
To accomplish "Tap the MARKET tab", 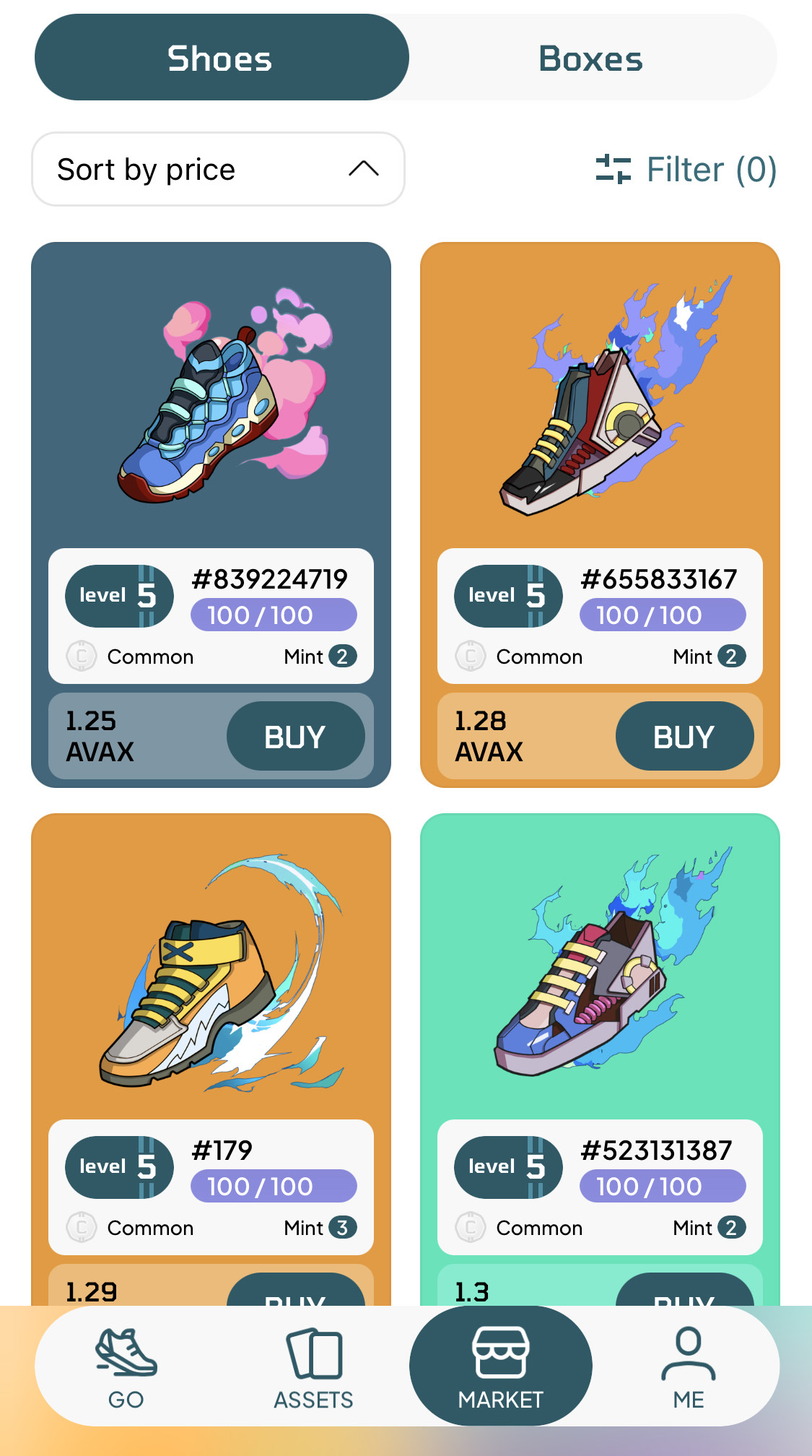I will click(x=500, y=1367).
